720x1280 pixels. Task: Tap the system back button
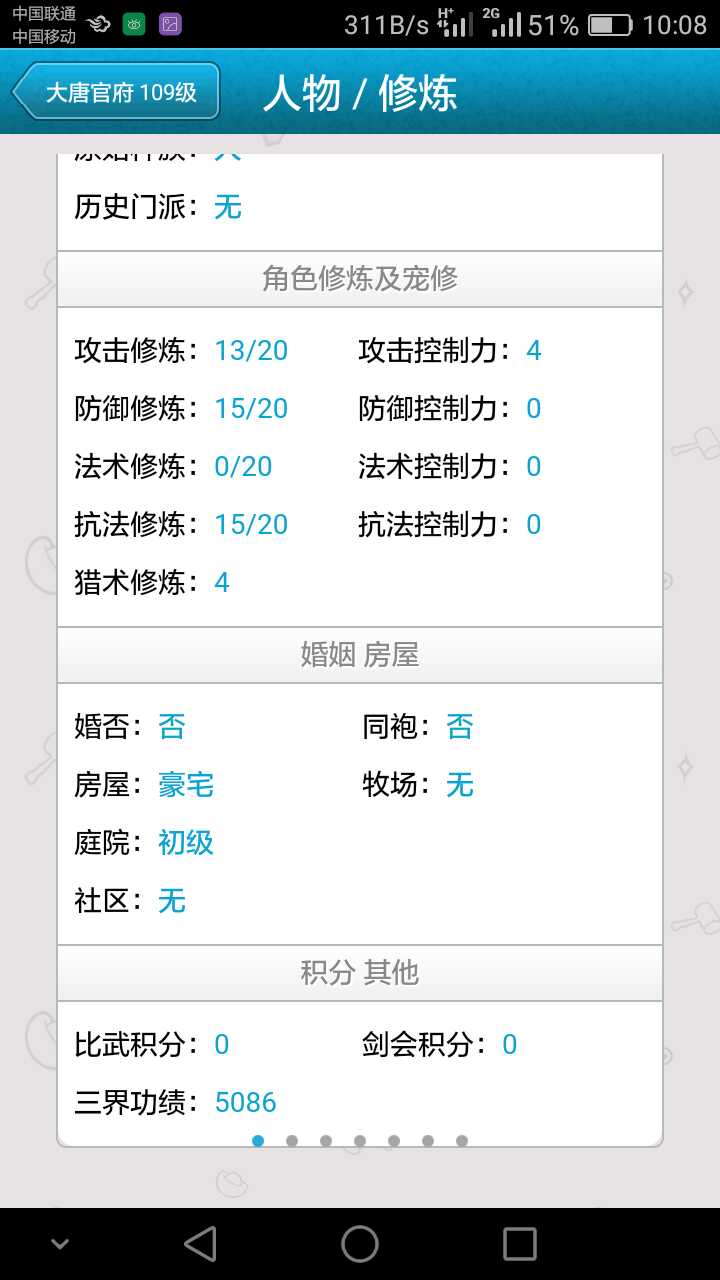[200, 1244]
